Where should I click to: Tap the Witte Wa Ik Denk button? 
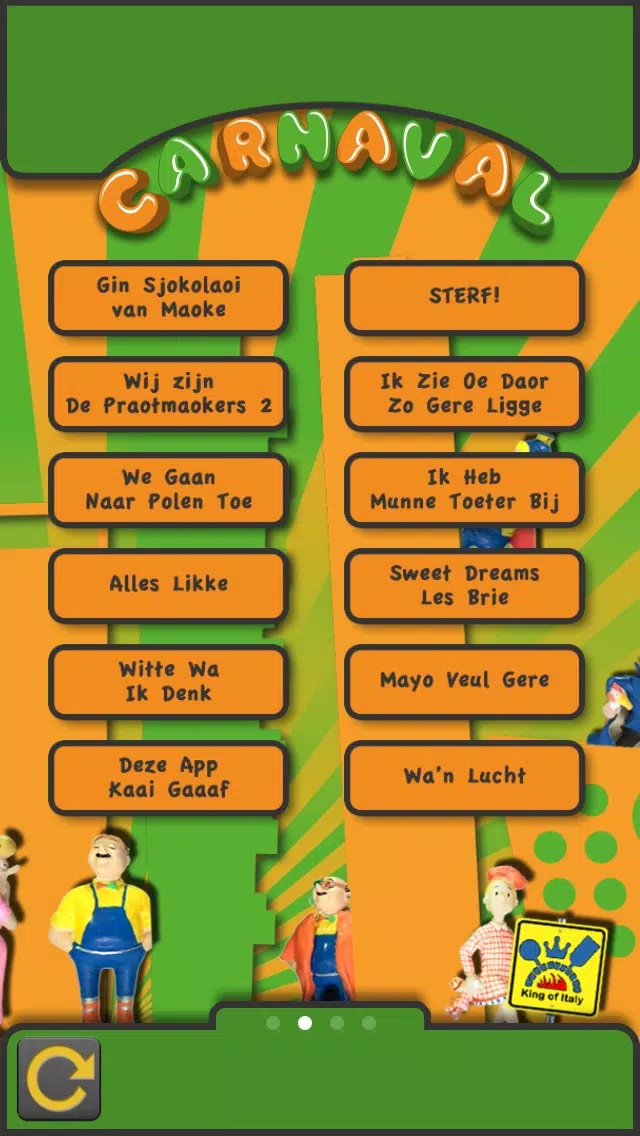168,682
